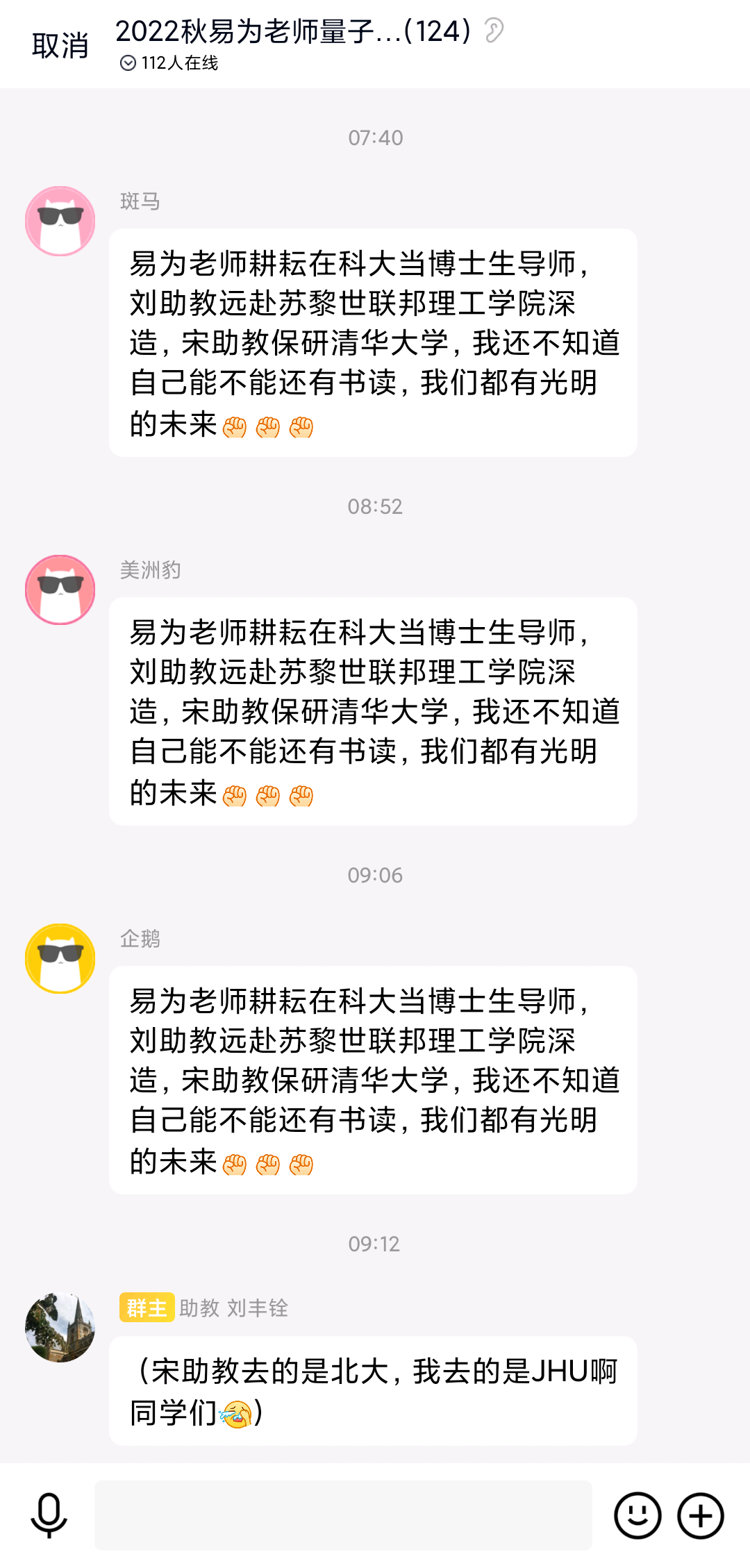This screenshot has width=750, height=1568.
Task: Focus the message text field
Action: 343,1515
